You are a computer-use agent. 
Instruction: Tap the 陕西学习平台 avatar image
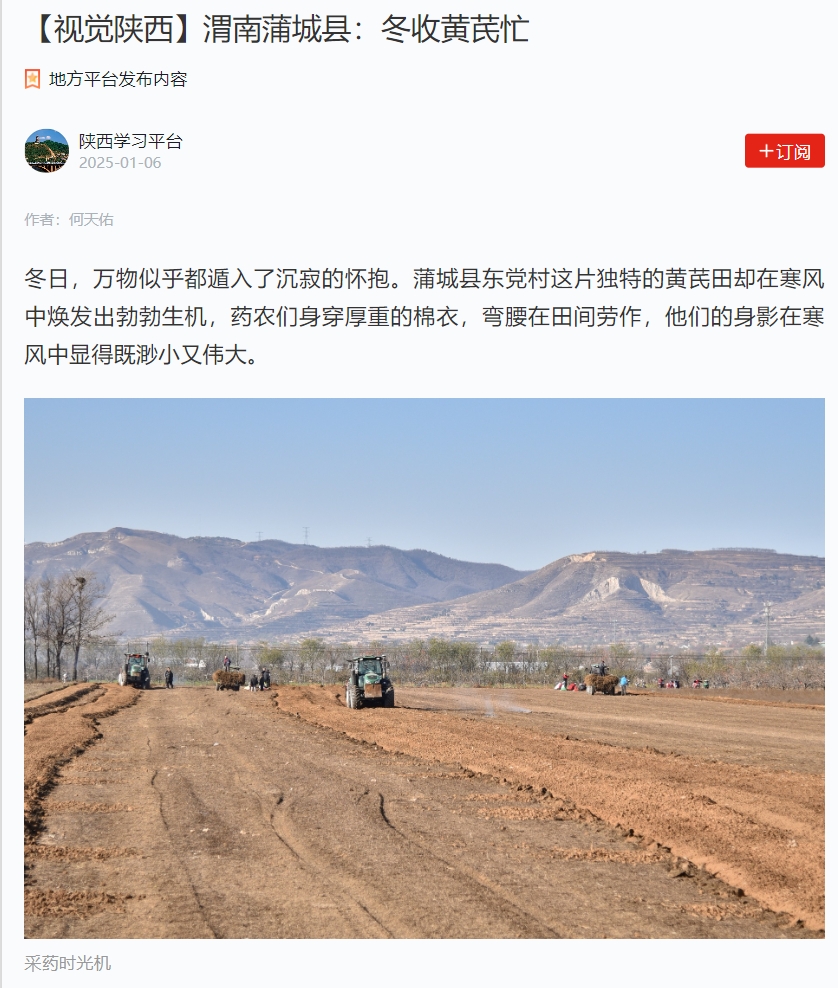[47, 151]
